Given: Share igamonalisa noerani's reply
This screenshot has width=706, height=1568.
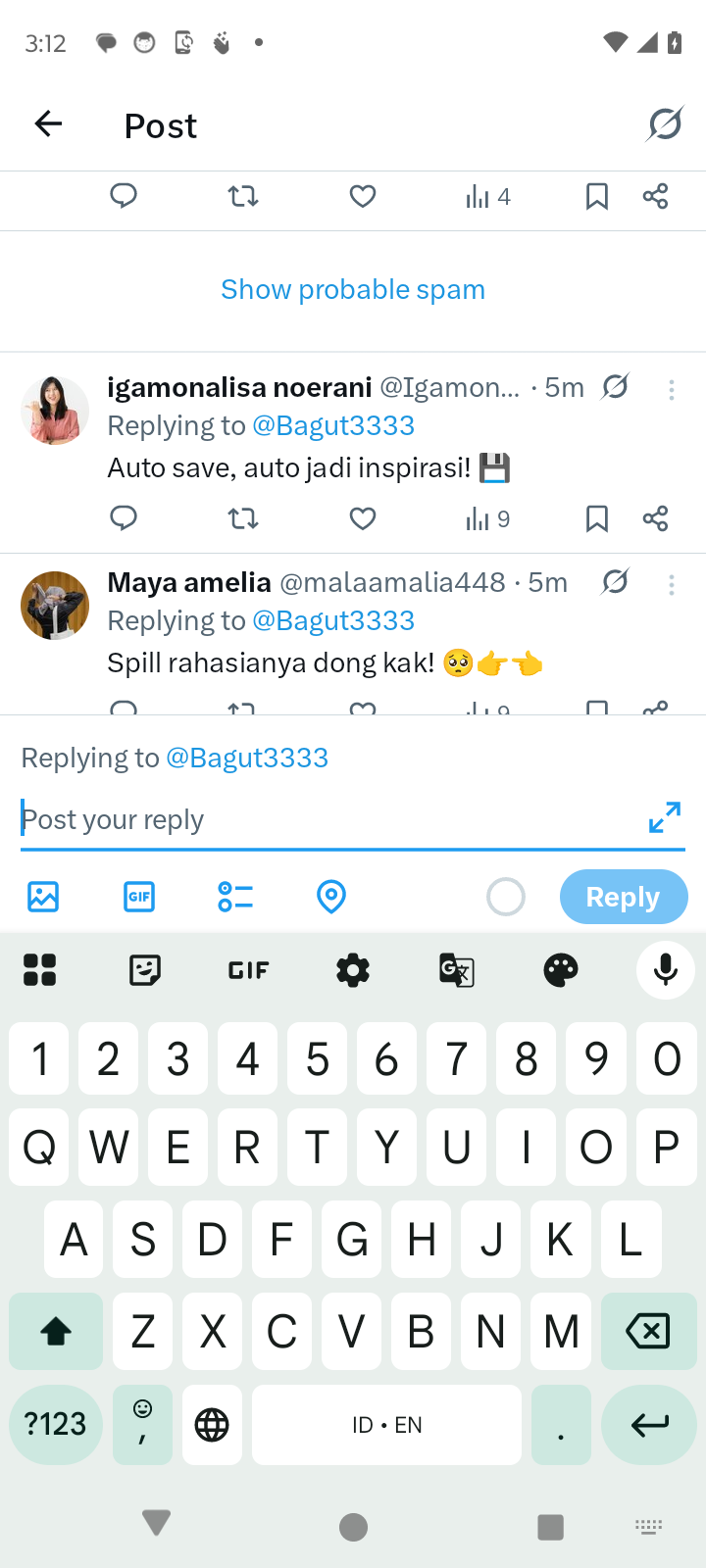Looking at the screenshot, I should [655, 518].
